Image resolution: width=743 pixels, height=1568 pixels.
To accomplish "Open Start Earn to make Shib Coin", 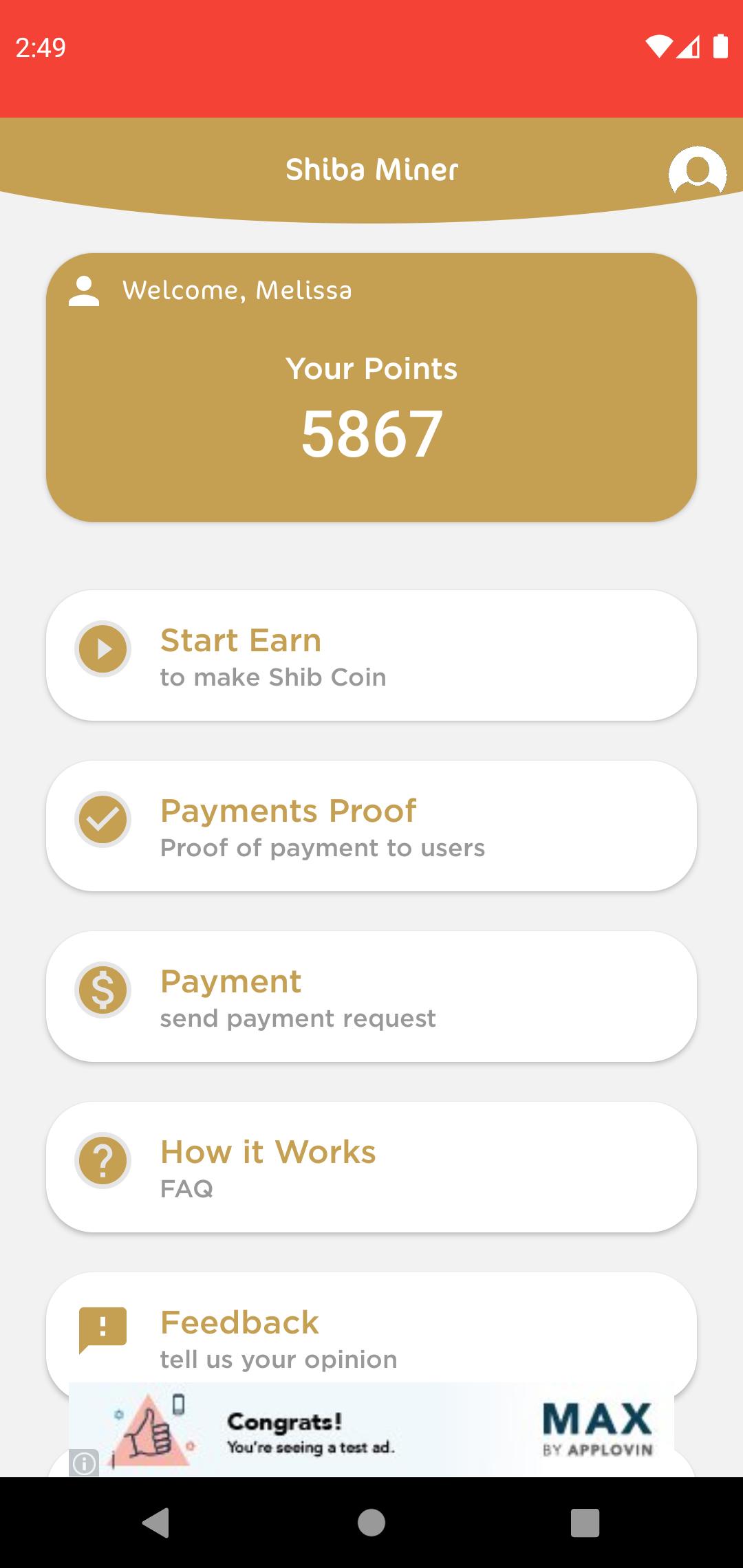I will pyautogui.click(x=371, y=655).
